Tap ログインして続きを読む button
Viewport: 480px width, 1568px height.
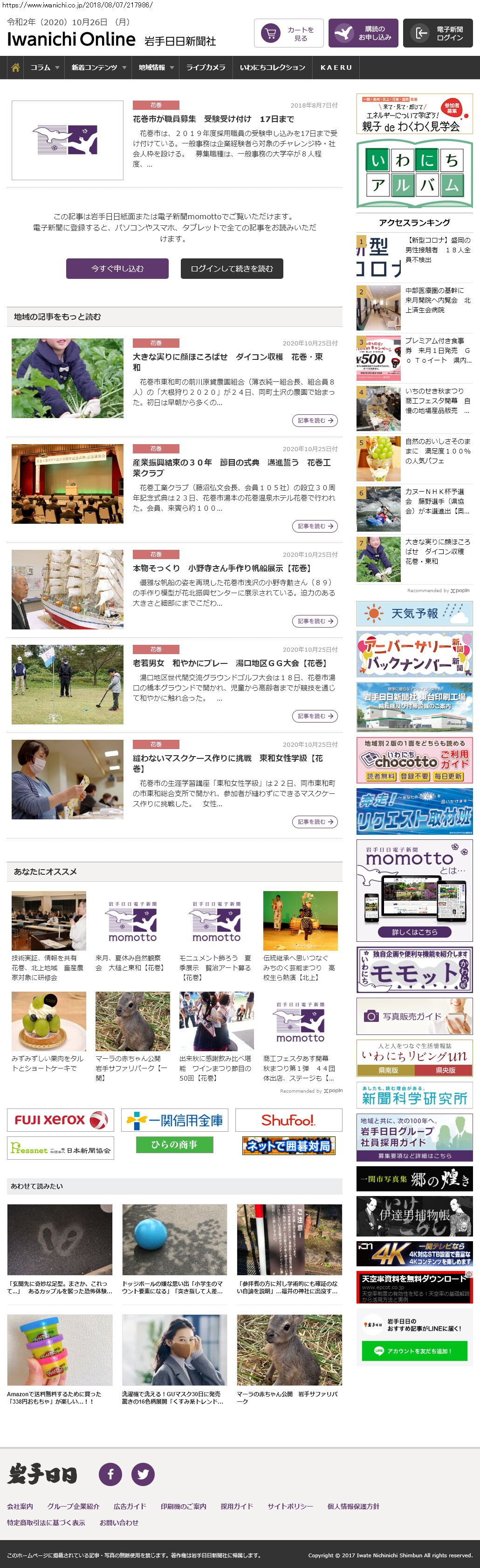pos(232,269)
